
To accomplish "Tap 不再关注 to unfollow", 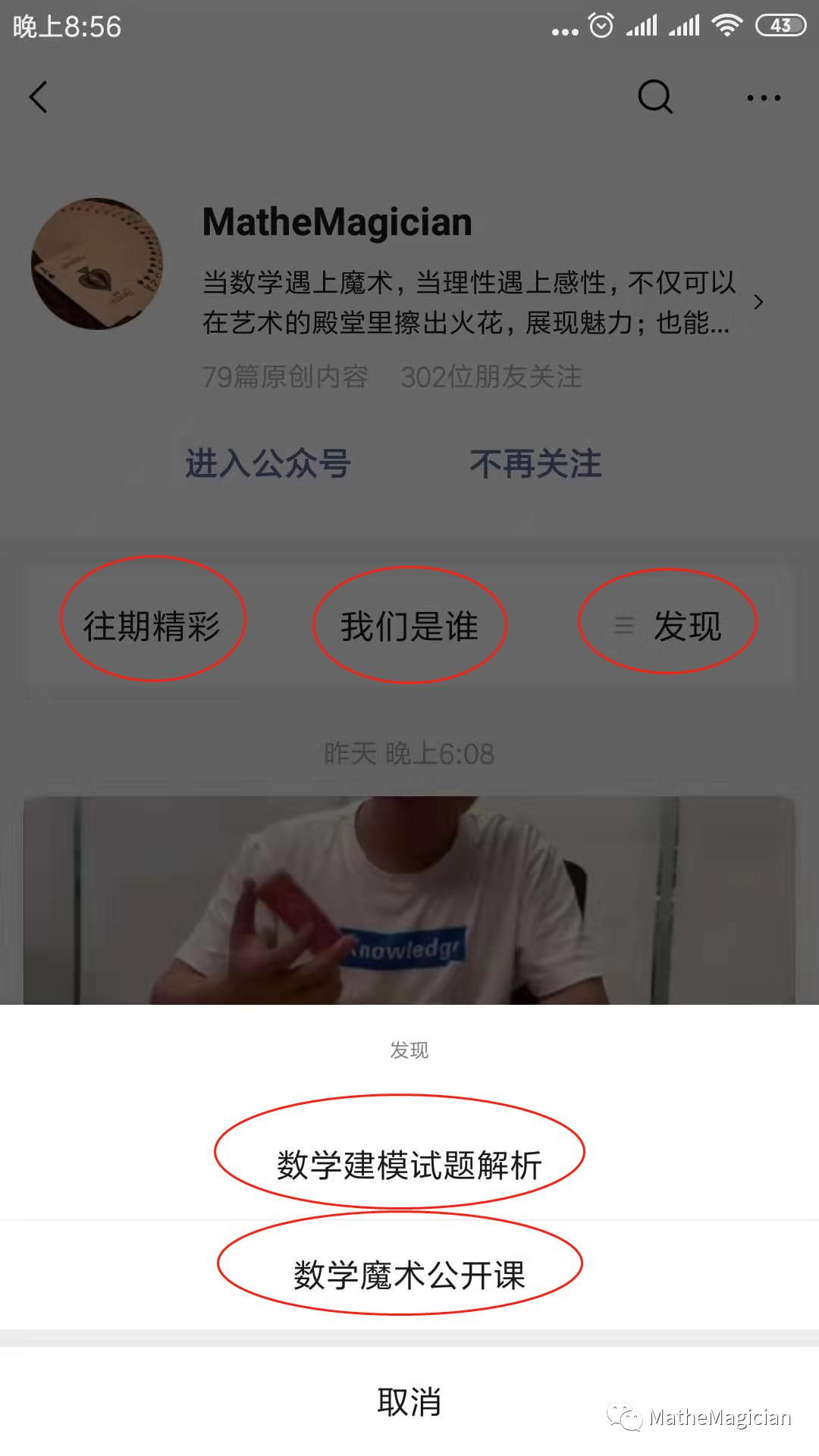I will (x=535, y=463).
